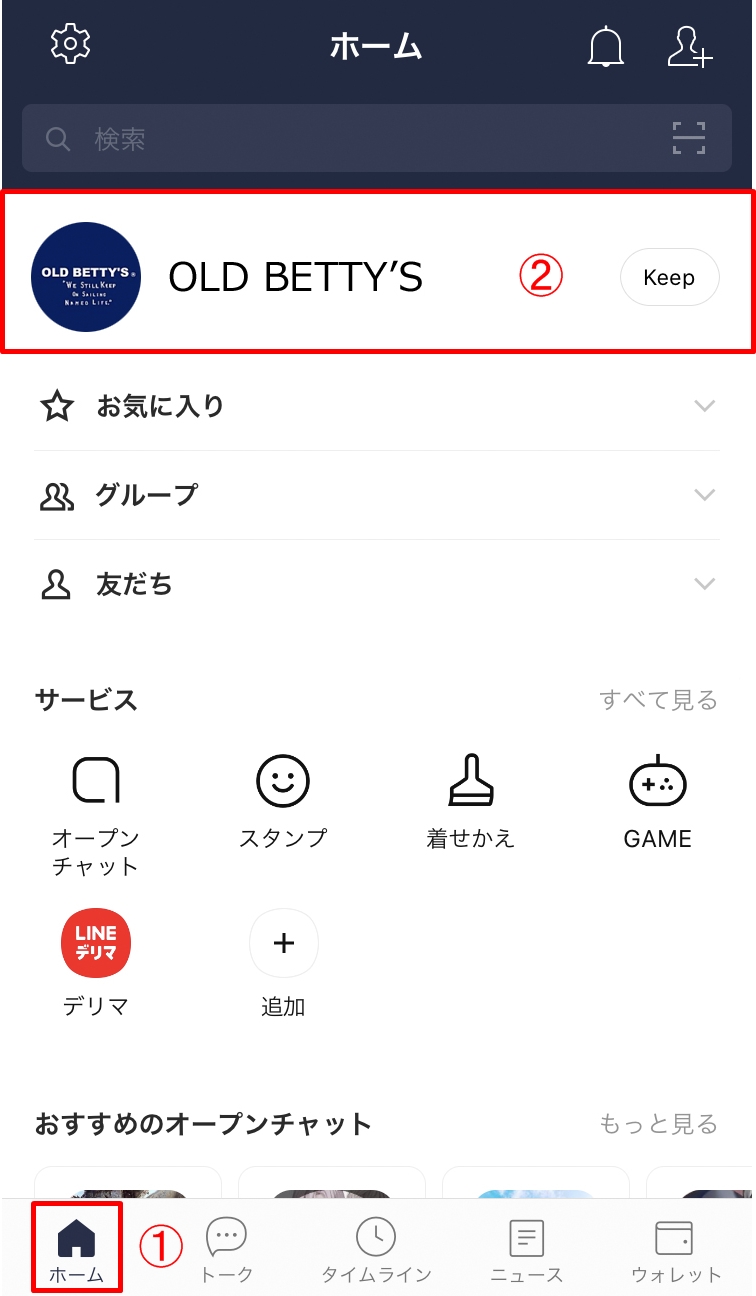Open the 着せかえ themes service
Image resolution: width=756 pixels, height=1296 pixels.
(x=470, y=799)
